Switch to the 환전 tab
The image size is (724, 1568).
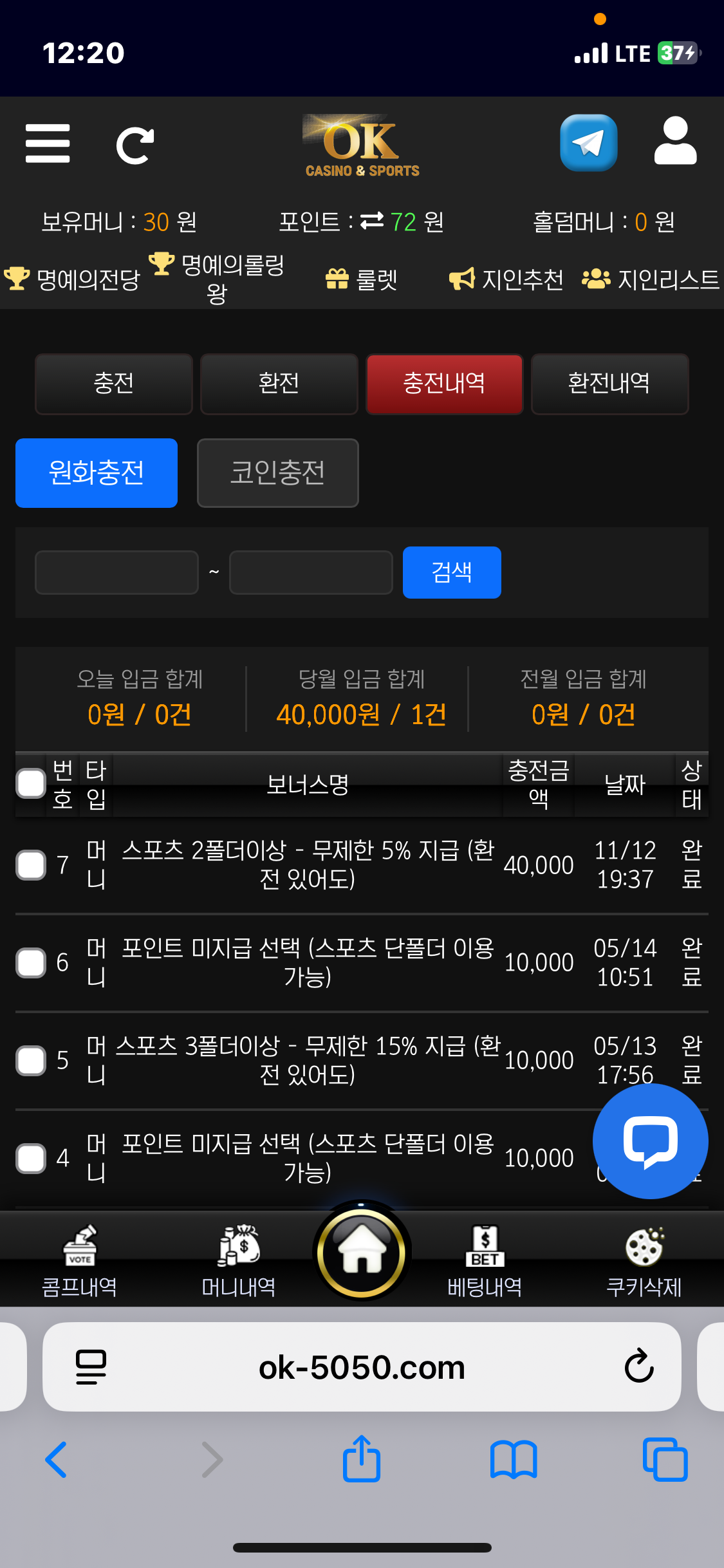279,384
